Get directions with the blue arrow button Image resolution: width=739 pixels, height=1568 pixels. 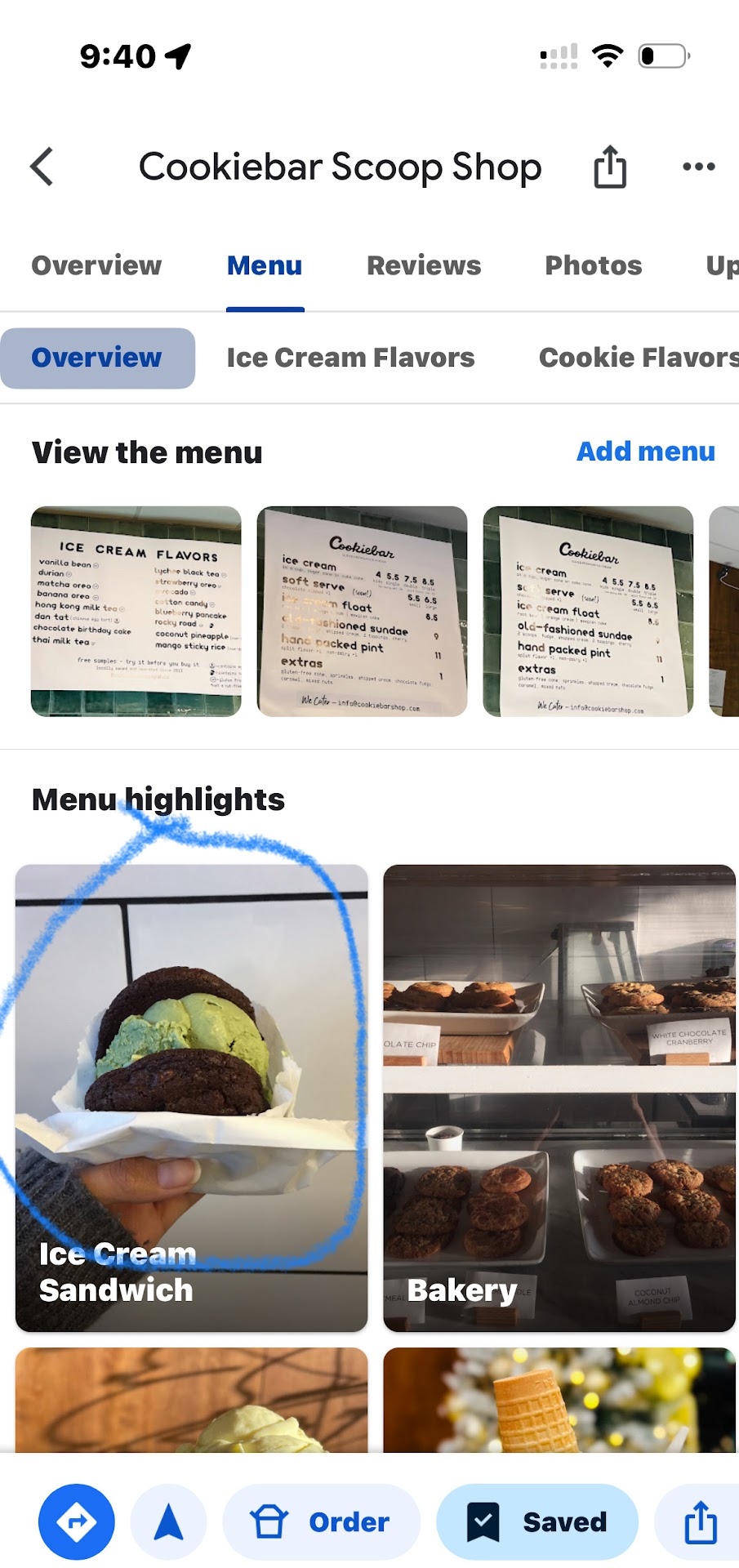pyautogui.click(x=77, y=1521)
